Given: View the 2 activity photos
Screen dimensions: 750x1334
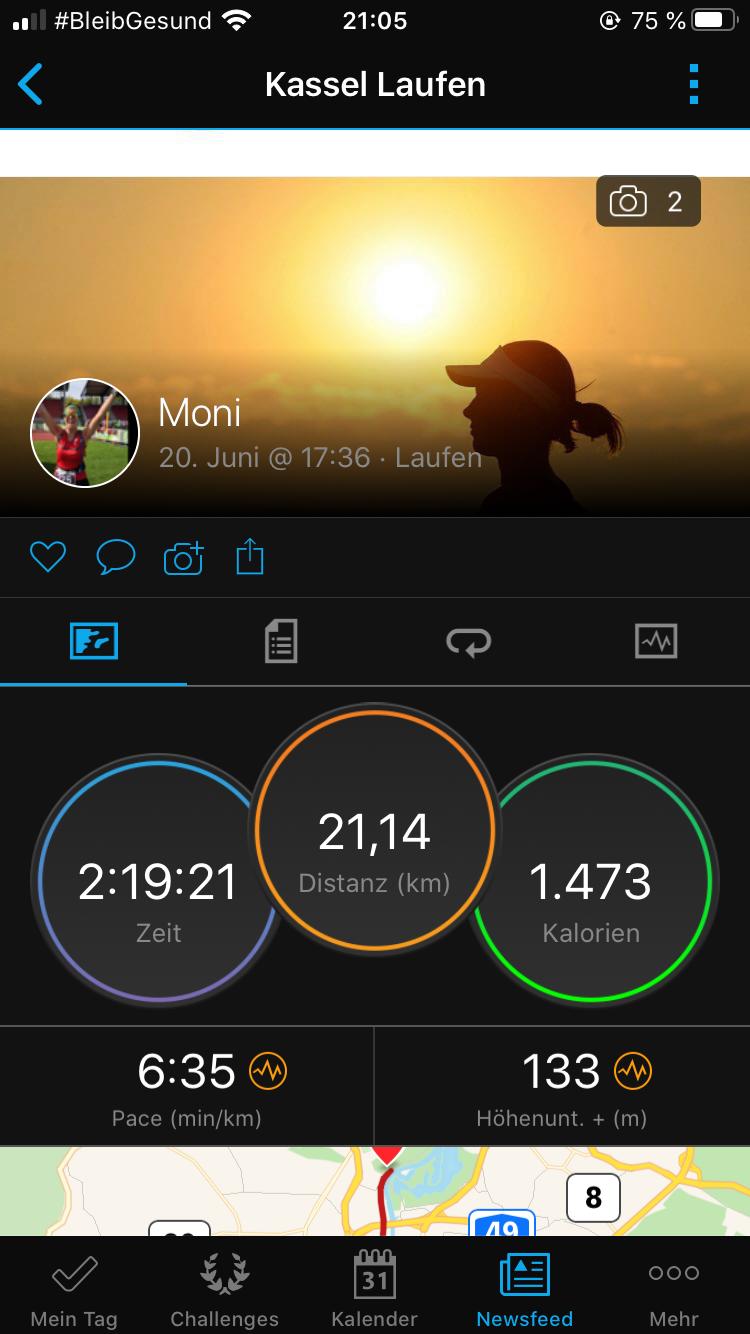Looking at the screenshot, I should click(648, 202).
